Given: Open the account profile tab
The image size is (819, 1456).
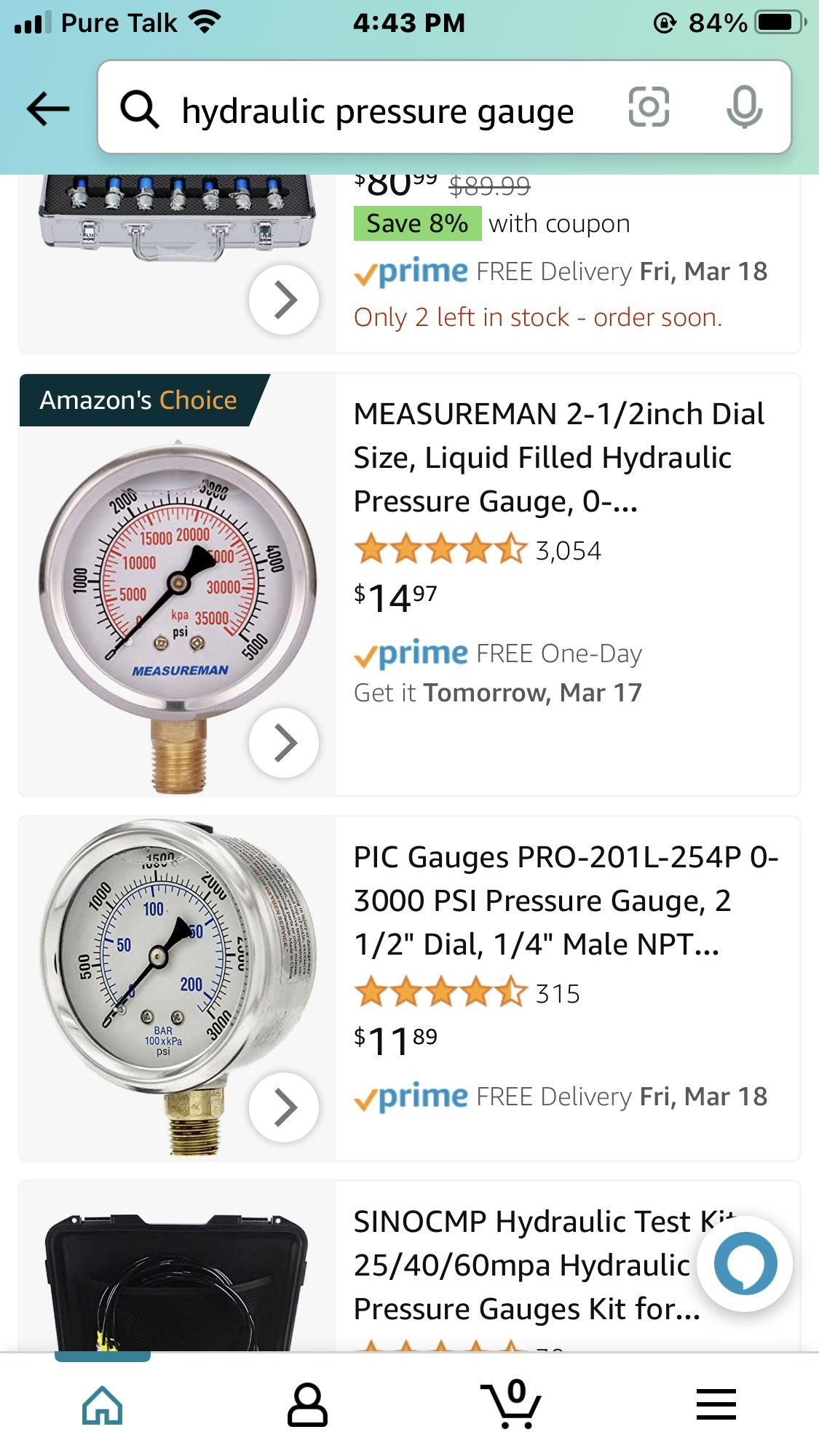Looking at the screenshot, I should click(x=307, y=1404).
